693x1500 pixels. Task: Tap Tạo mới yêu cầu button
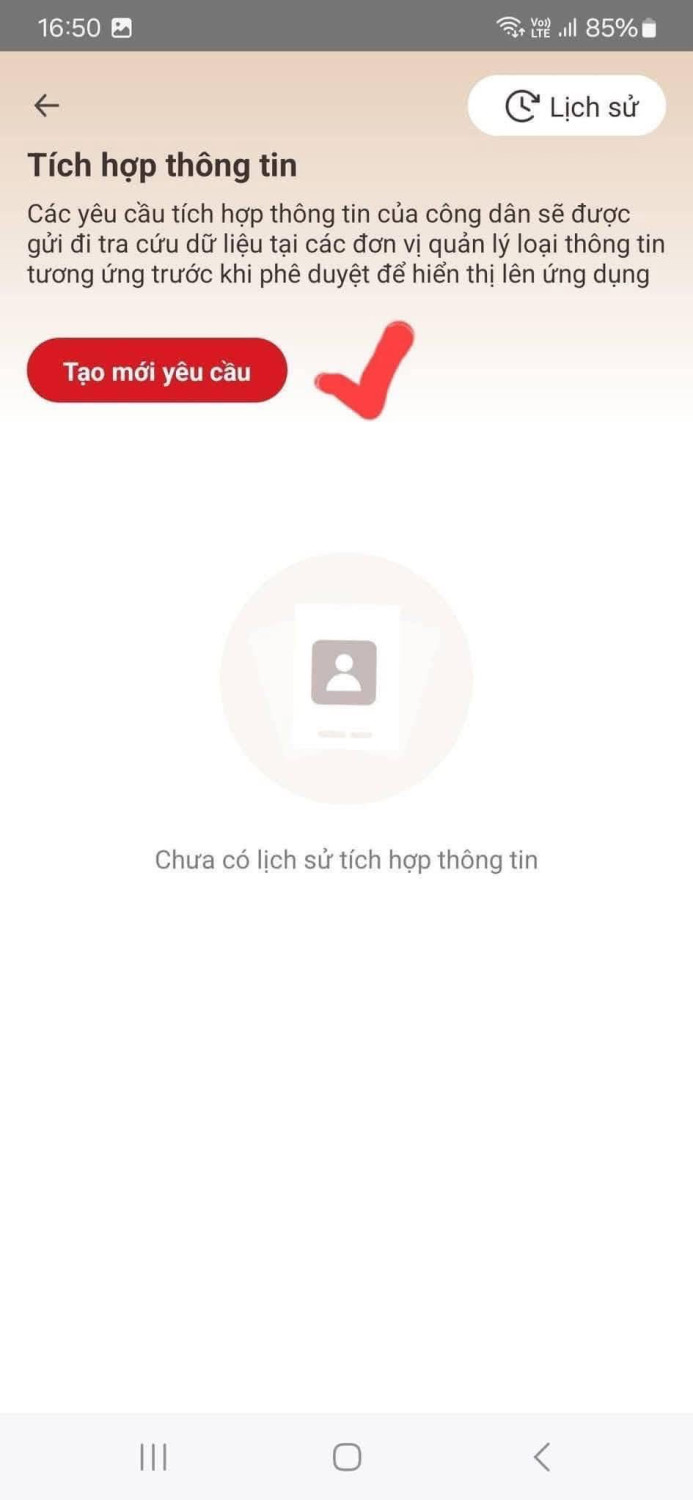pyautogui.click(x=157, y=371)
